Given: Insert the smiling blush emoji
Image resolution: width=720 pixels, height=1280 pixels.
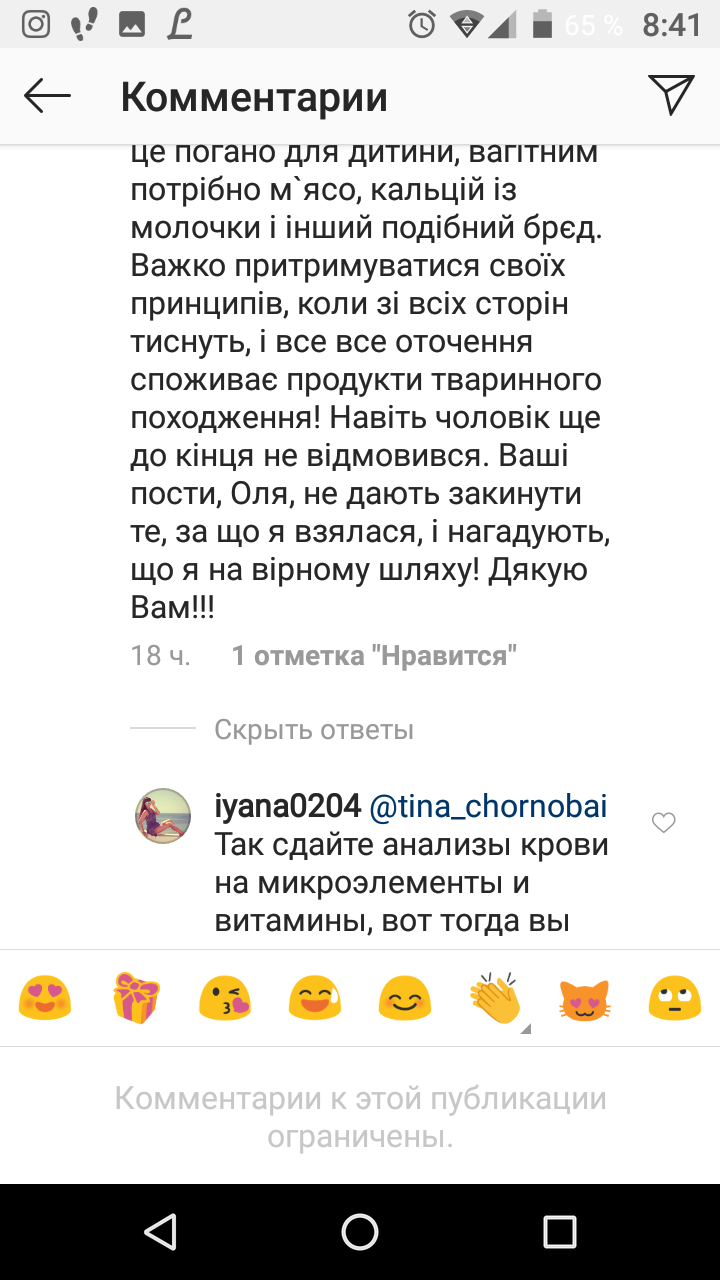Looking at the screenshot, I should (x=405, y=998).
